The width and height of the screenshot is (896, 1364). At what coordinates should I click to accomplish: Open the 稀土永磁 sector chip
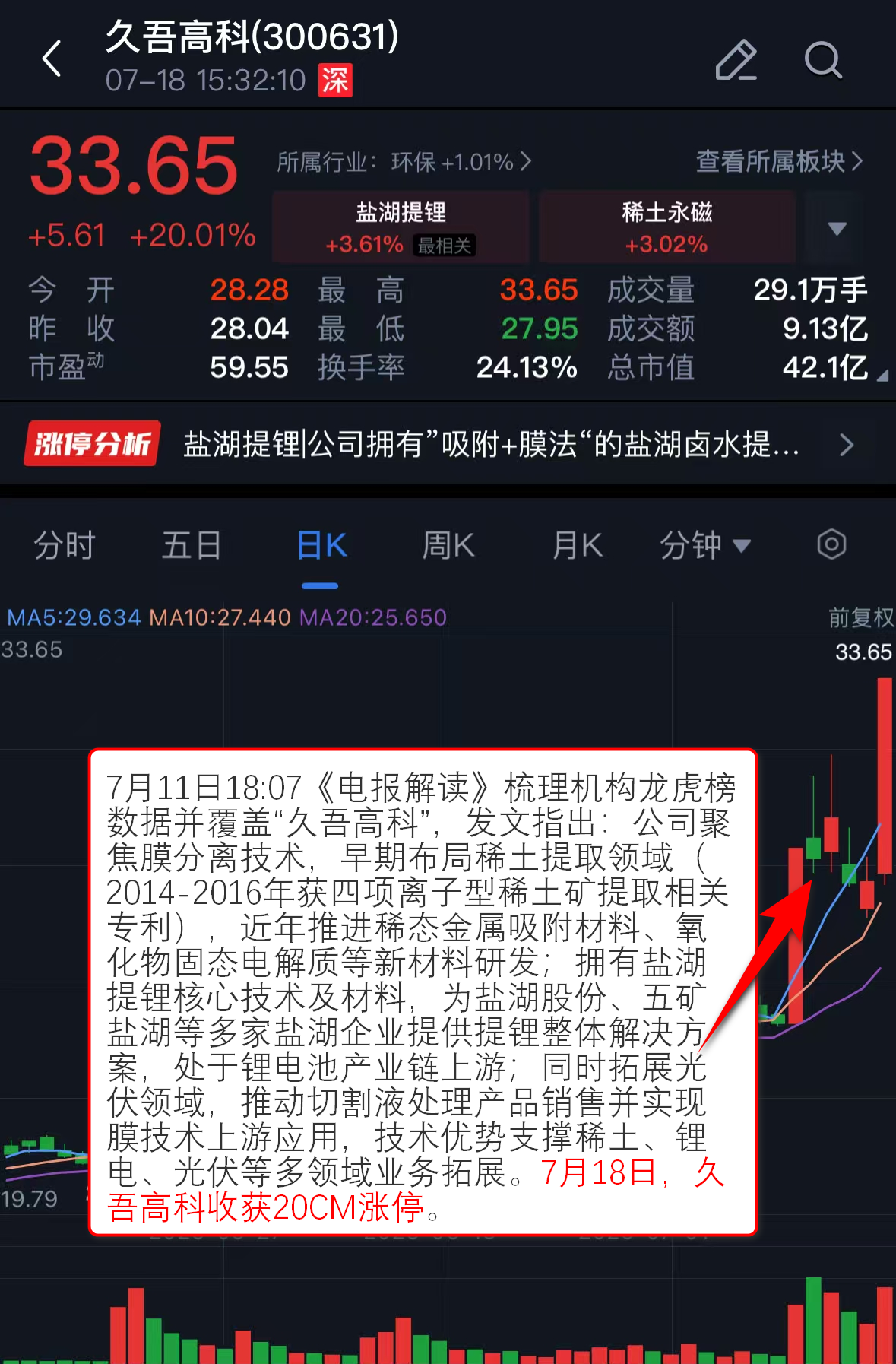pyautogui.click(x=666, y=227)
